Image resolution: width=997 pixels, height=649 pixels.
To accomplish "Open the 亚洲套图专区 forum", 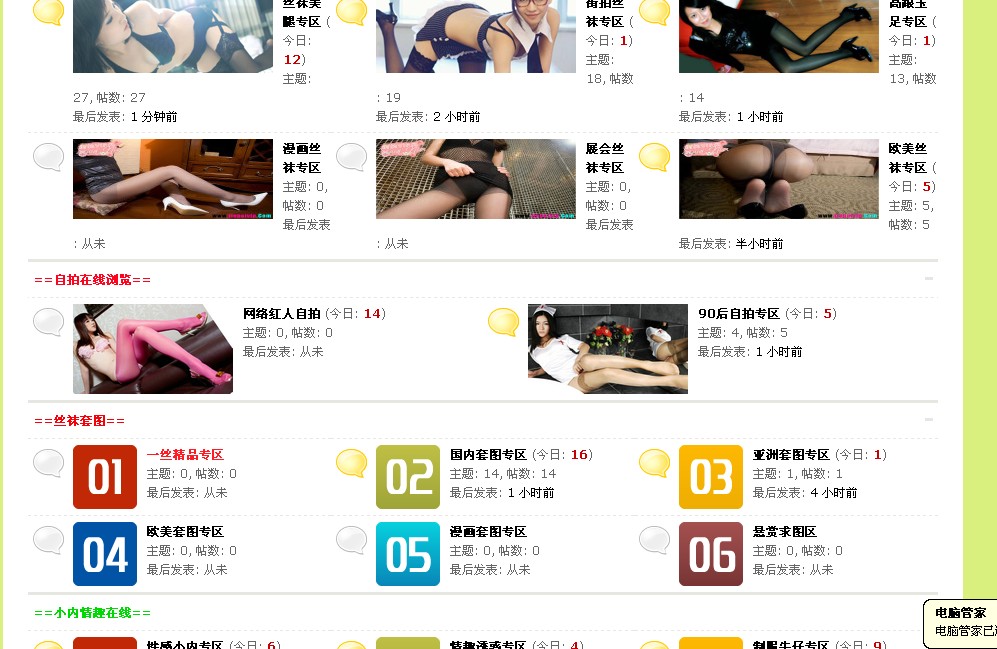I will point(791,455).
